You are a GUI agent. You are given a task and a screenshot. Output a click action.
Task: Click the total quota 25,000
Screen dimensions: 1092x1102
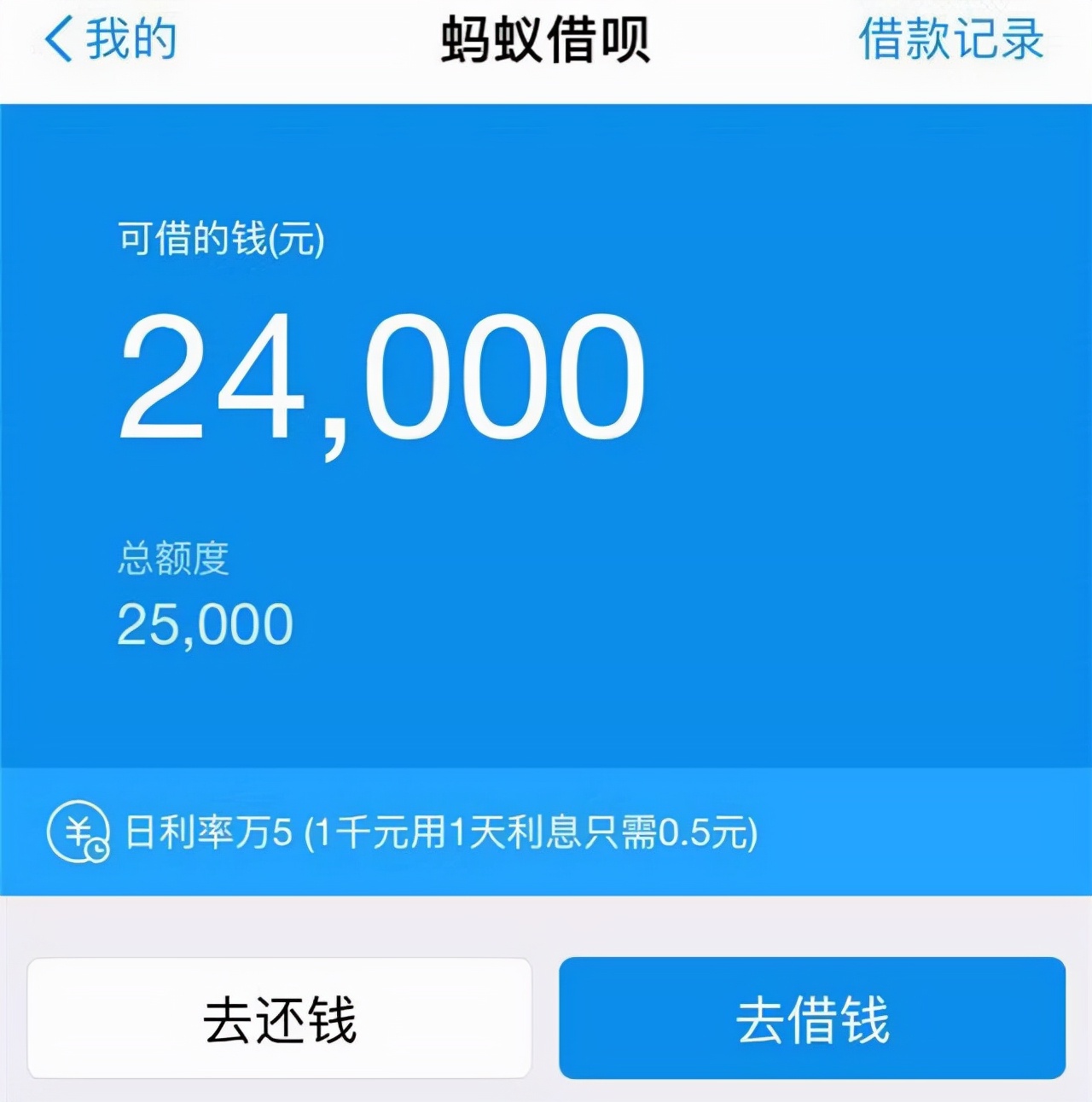pos(205,622)
